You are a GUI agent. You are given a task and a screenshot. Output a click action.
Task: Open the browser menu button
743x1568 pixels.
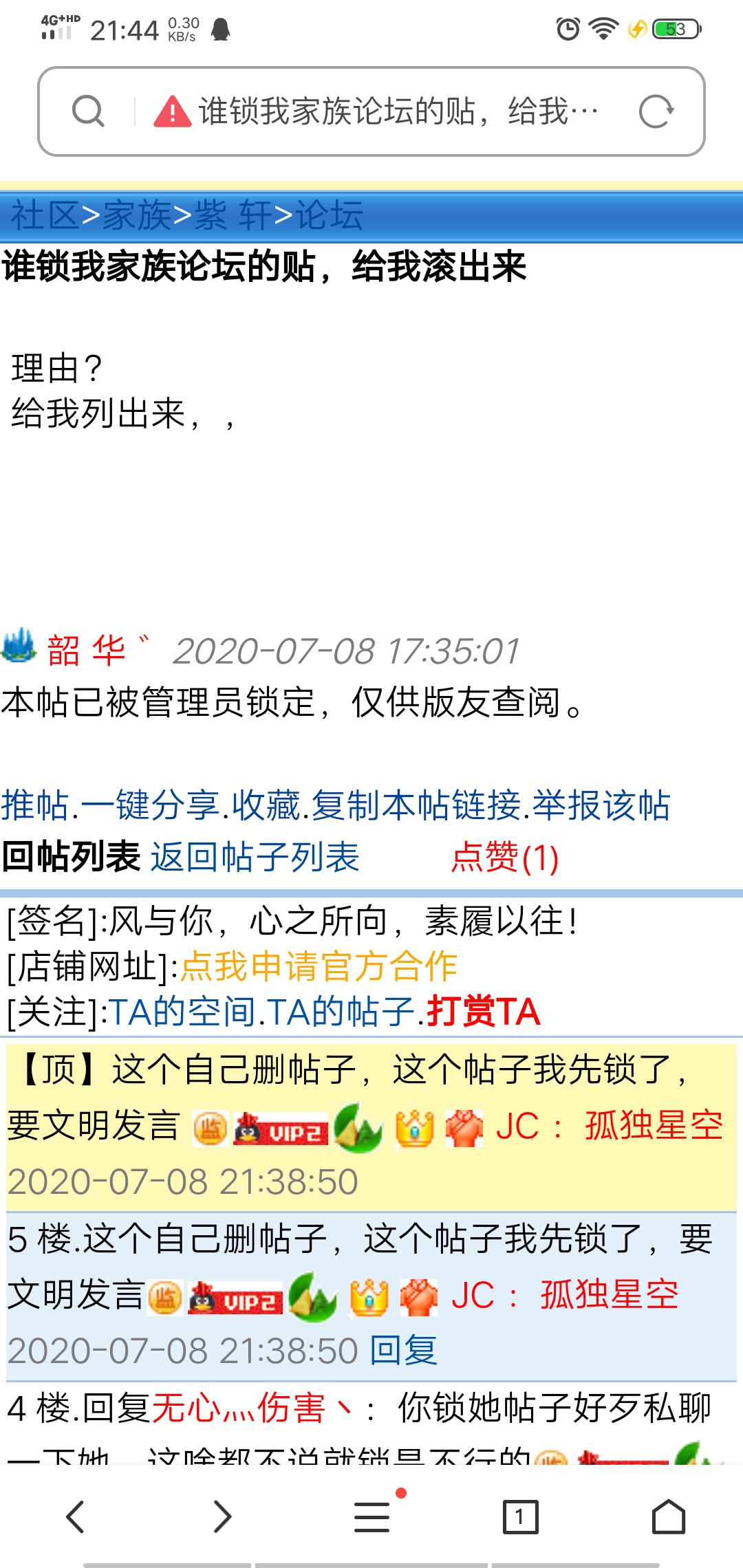tap(372, 1517)
